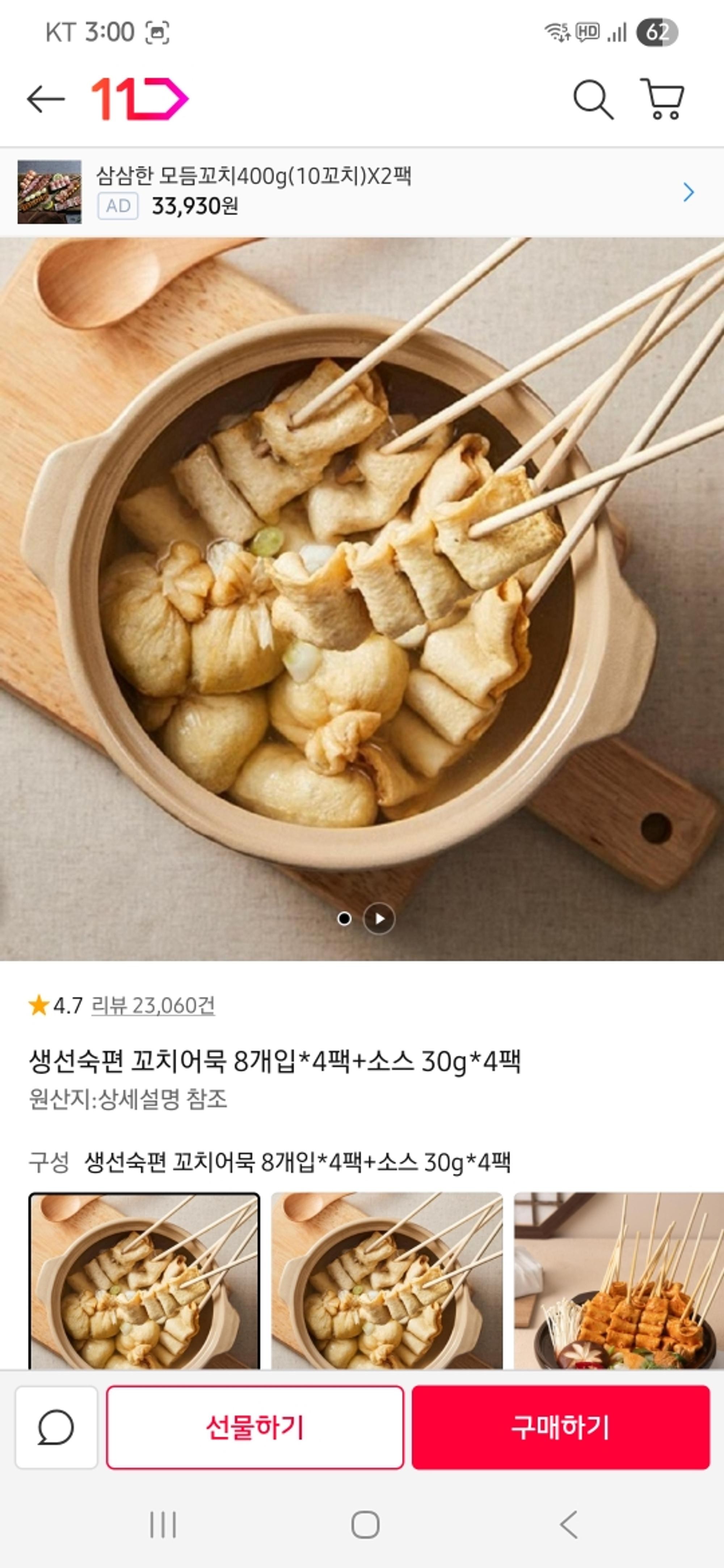724x1568 pixels.
Task: Tap the 구매하기 purchase button
Action: (560, 1427)
